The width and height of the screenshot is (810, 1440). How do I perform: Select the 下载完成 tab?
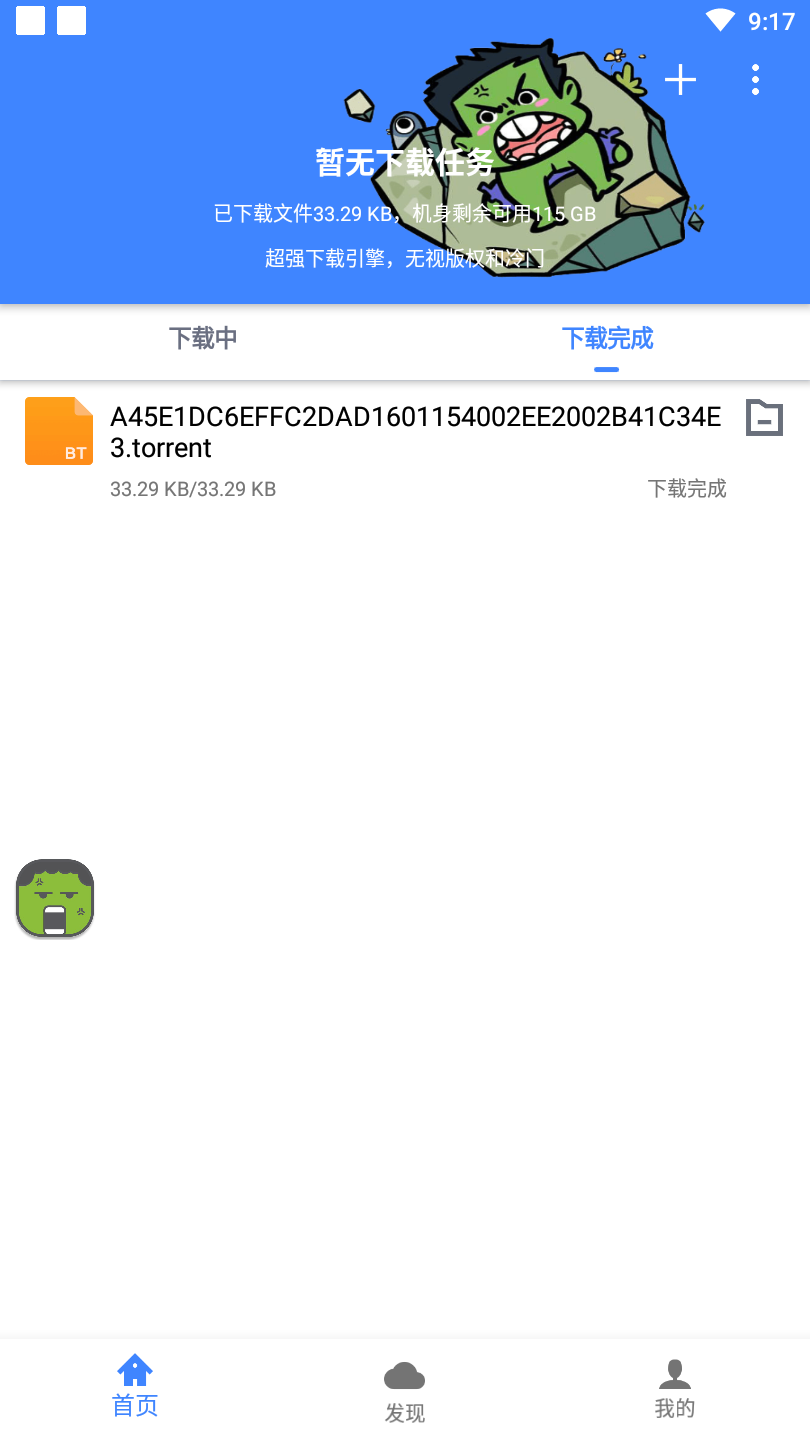(x=607, y=339)
